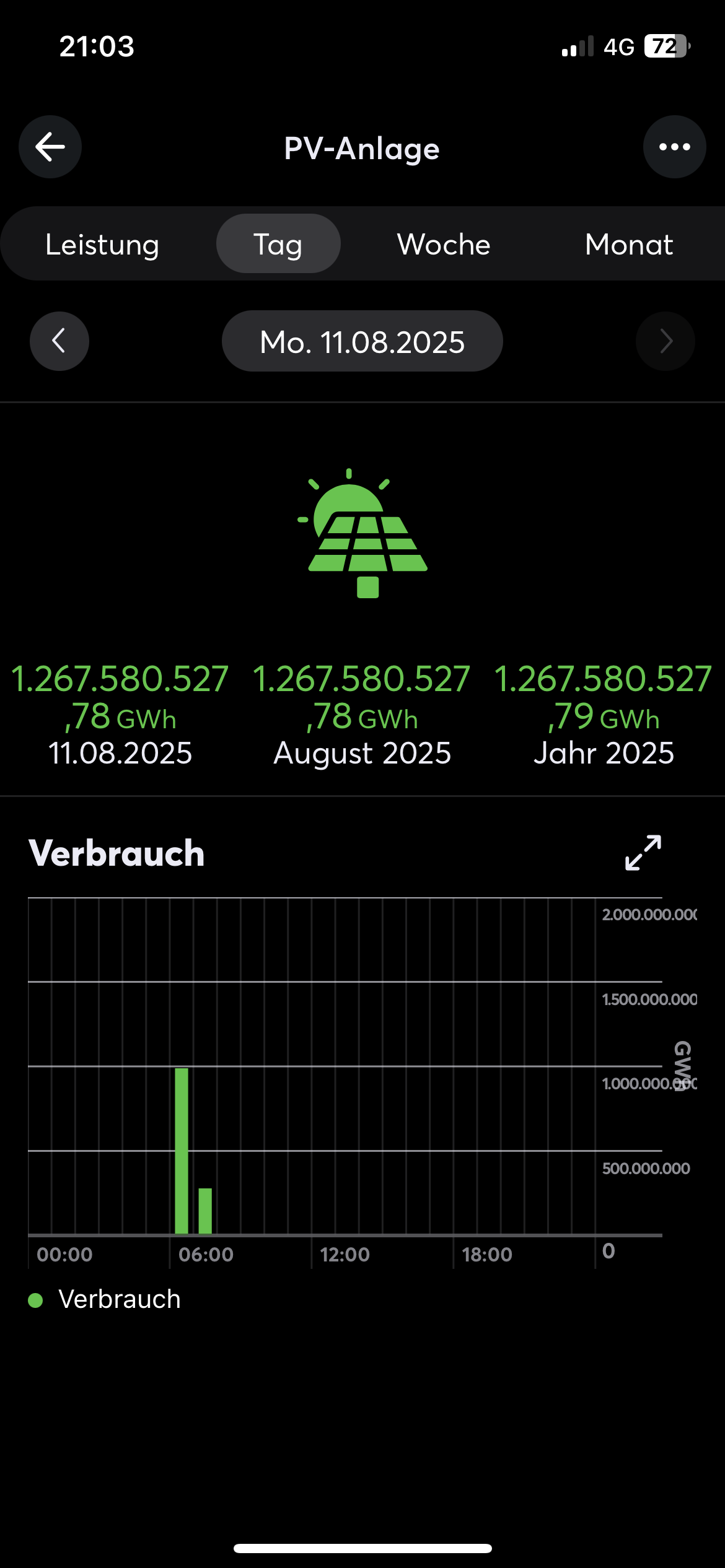Expand the Verbrauch chart to fullscreen
The width and height of the screenshot is (725, 1568).
coord(643,853)
